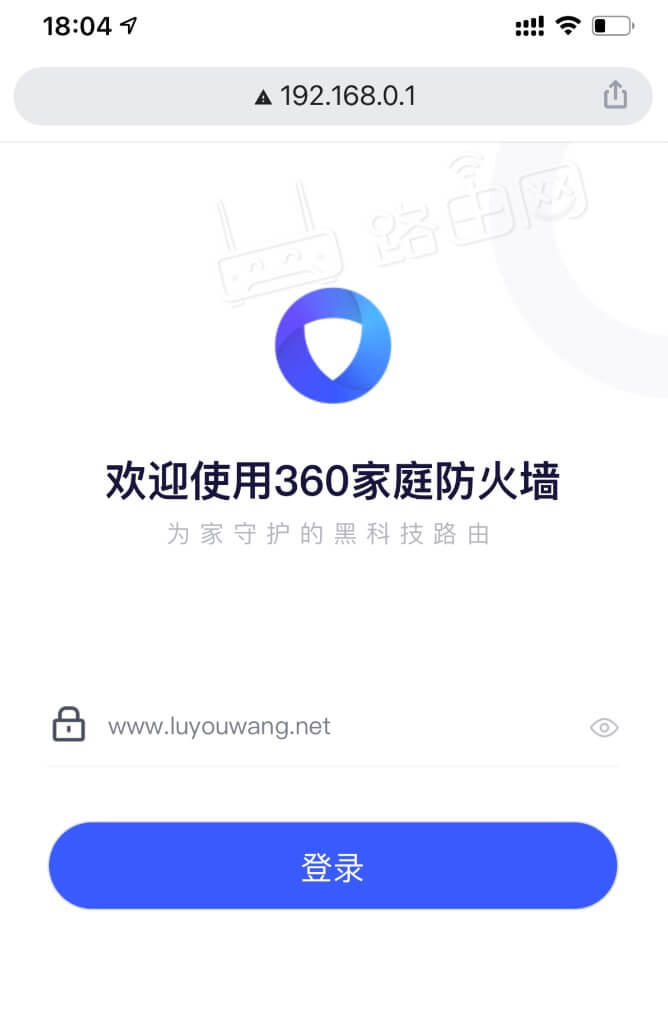
Task: Focus the password input field
Action: click(330, 727)
